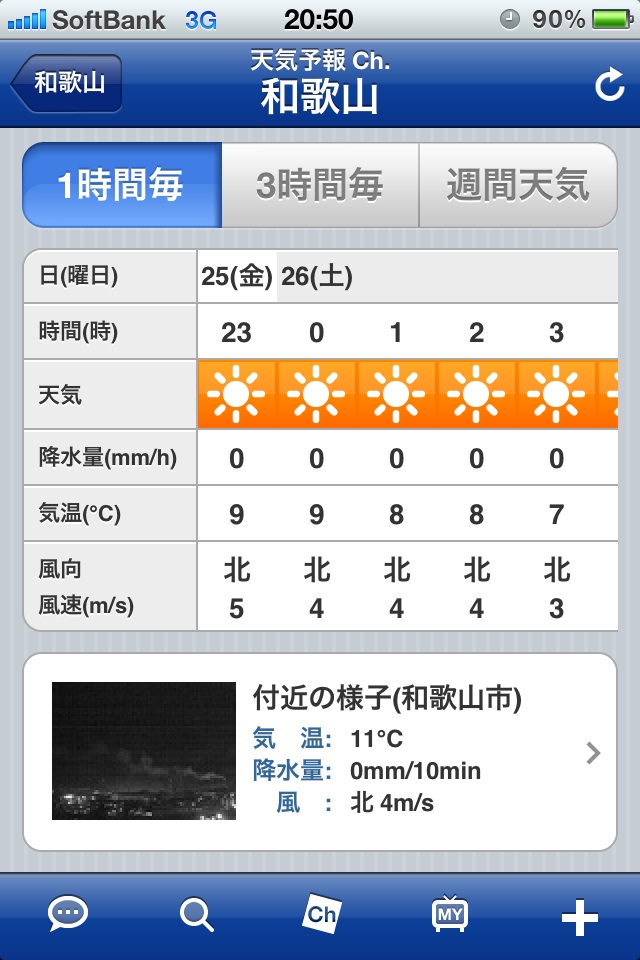
Task: Go back to the 和歌山 previous screen
Action: (68, 83)
